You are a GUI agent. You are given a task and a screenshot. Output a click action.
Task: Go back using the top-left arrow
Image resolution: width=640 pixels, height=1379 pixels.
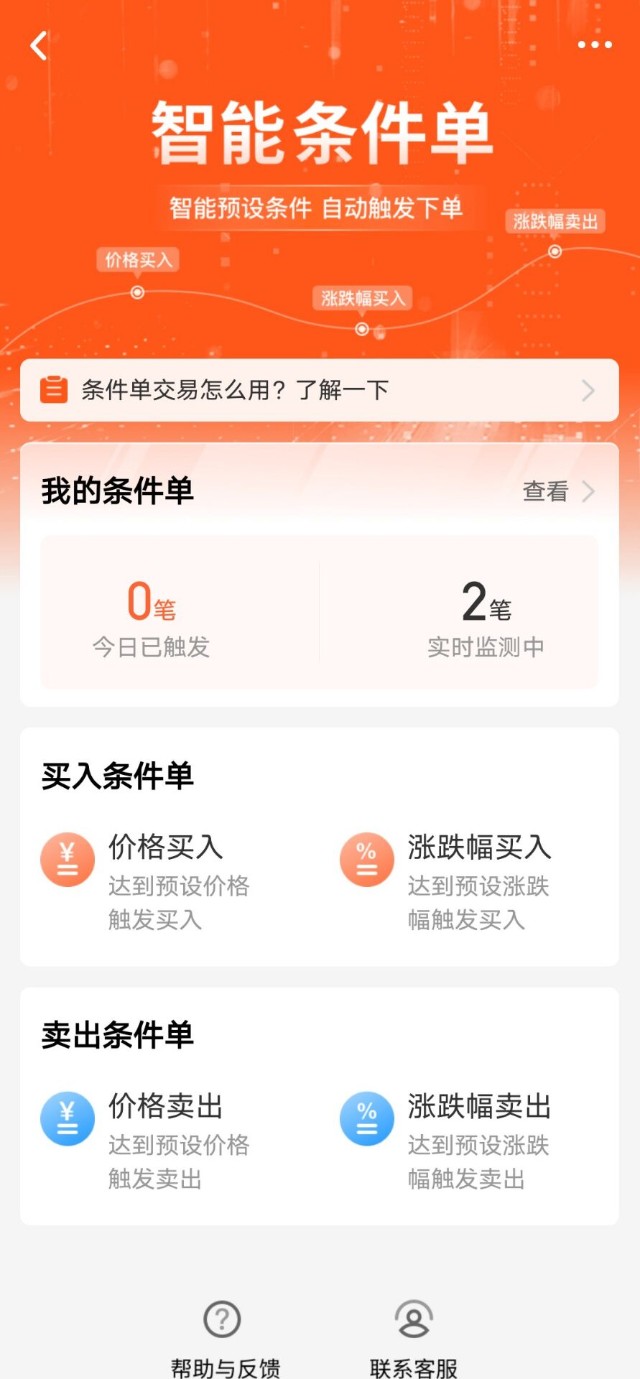pos(39,45)
